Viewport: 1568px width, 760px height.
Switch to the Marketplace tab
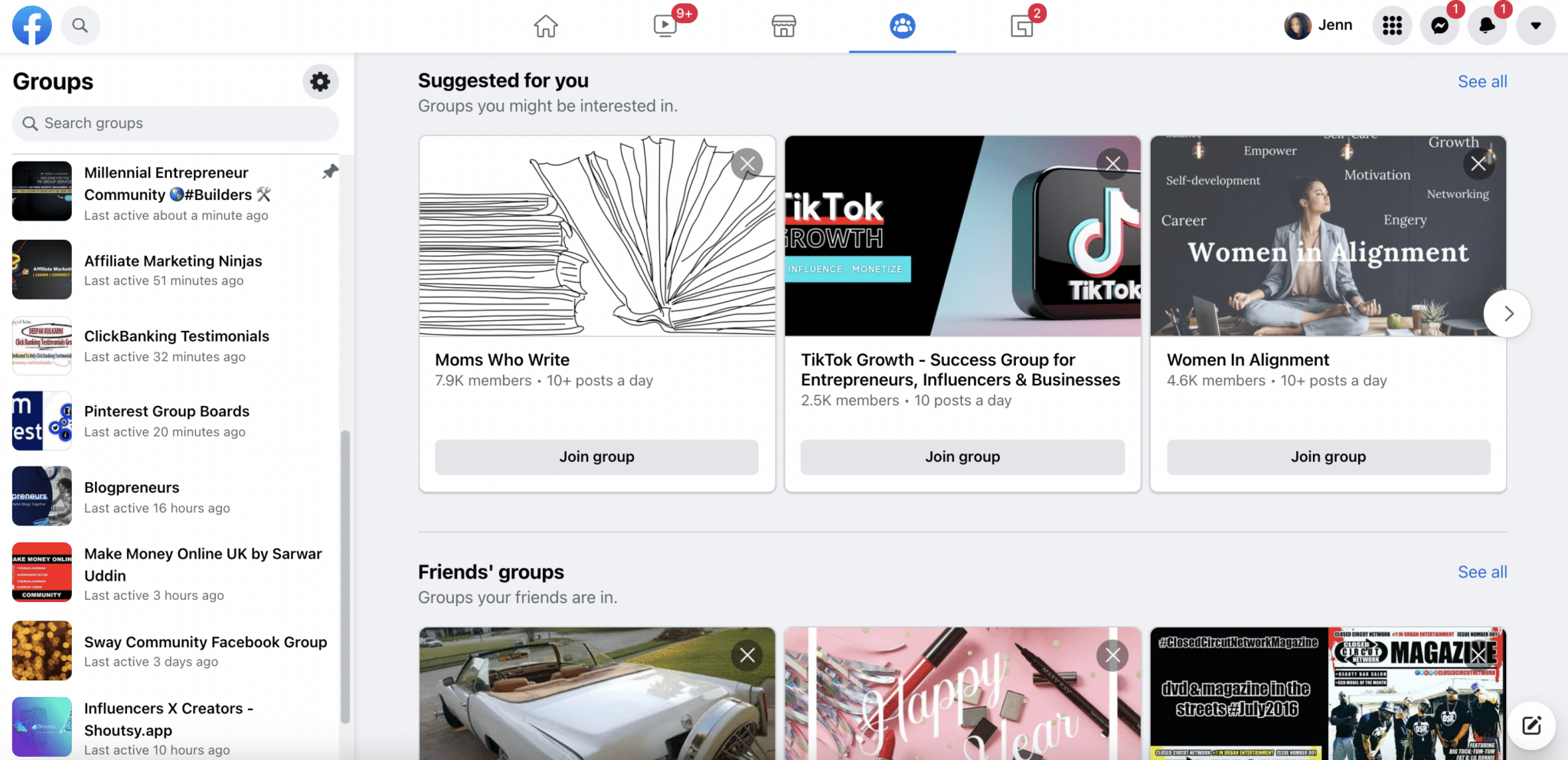[783, 26]
